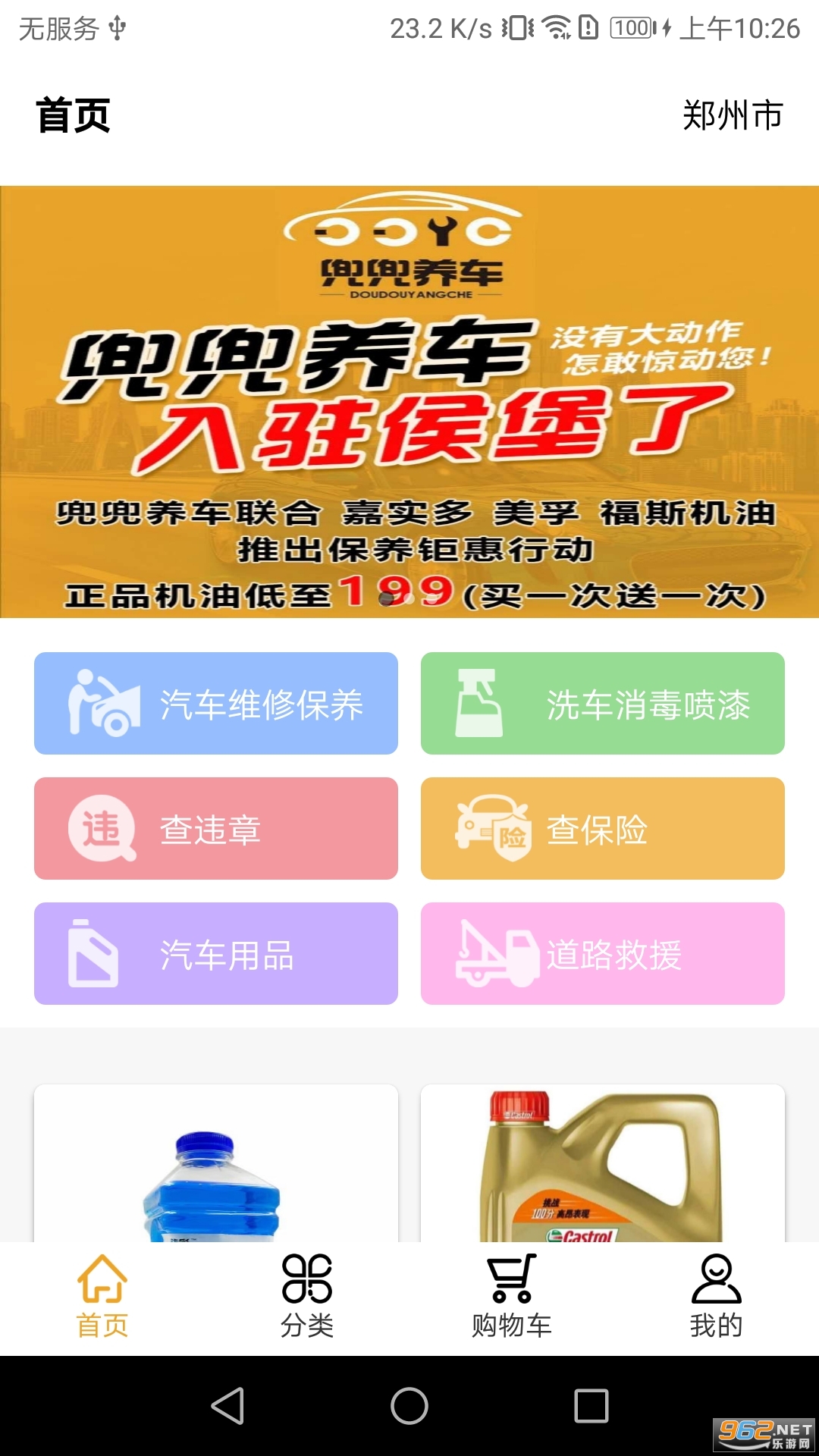819x1456 pixels.
Task: Browse 汽车用品 car supplies
Action: pyautogui.click(x=216, y=953)
